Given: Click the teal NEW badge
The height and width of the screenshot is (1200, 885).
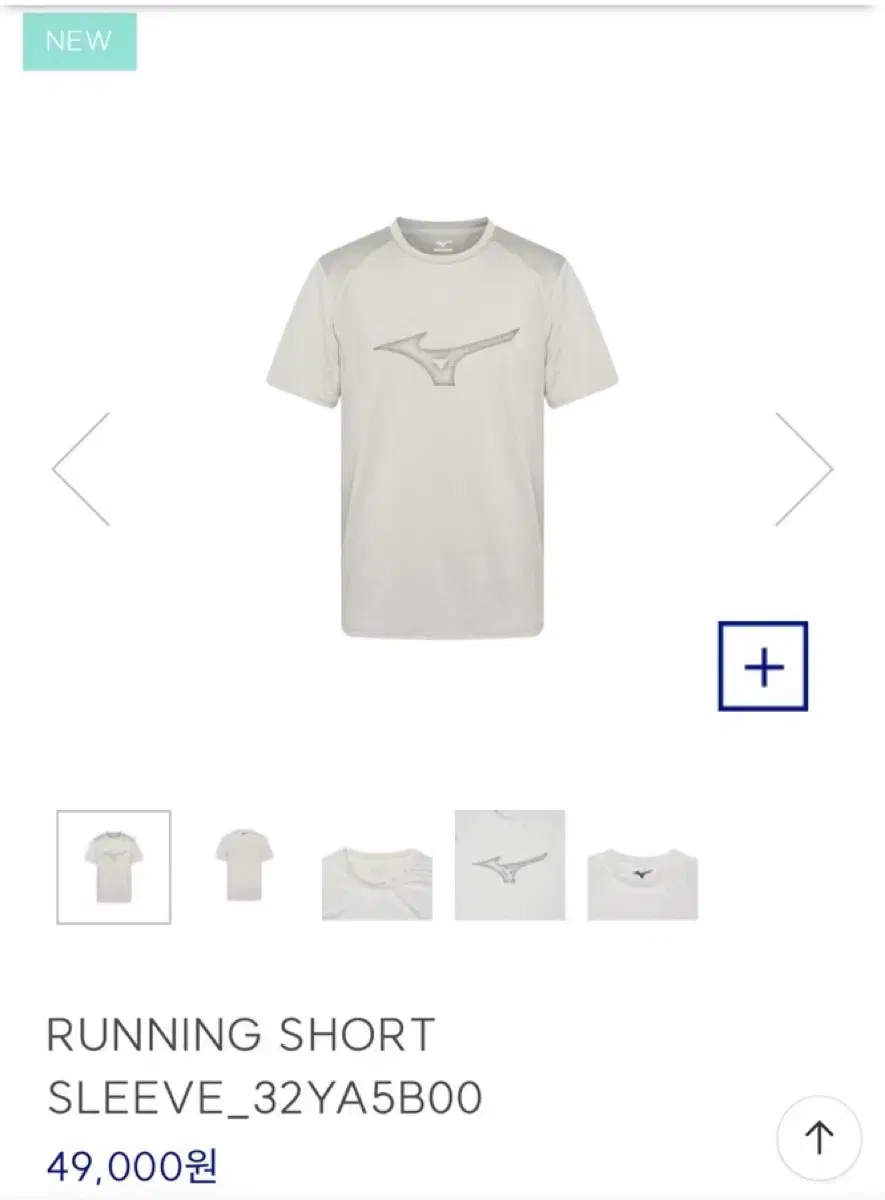Looking at the screenshot, I should coord(79,41).
